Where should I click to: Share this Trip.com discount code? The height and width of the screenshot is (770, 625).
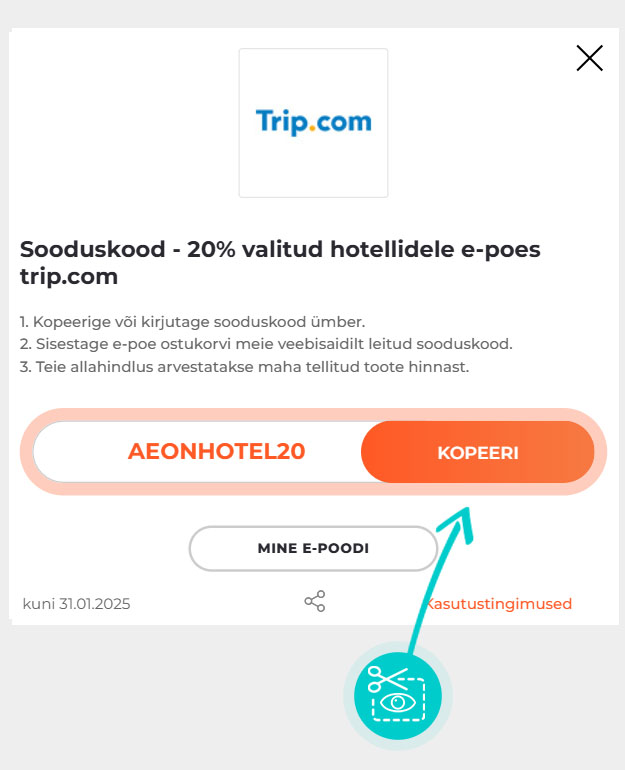click(x=315, y=601)
